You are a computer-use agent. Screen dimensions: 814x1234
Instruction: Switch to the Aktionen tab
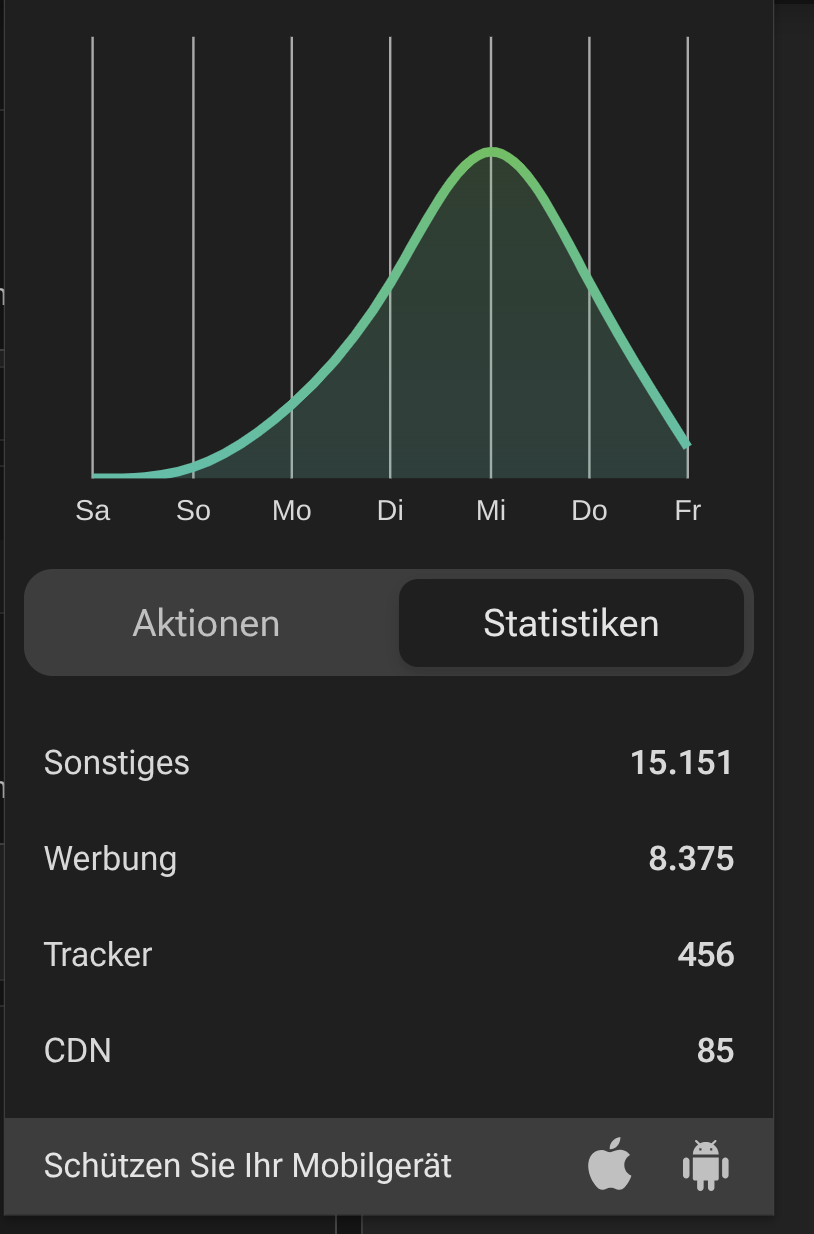click(x=205, y=622)
